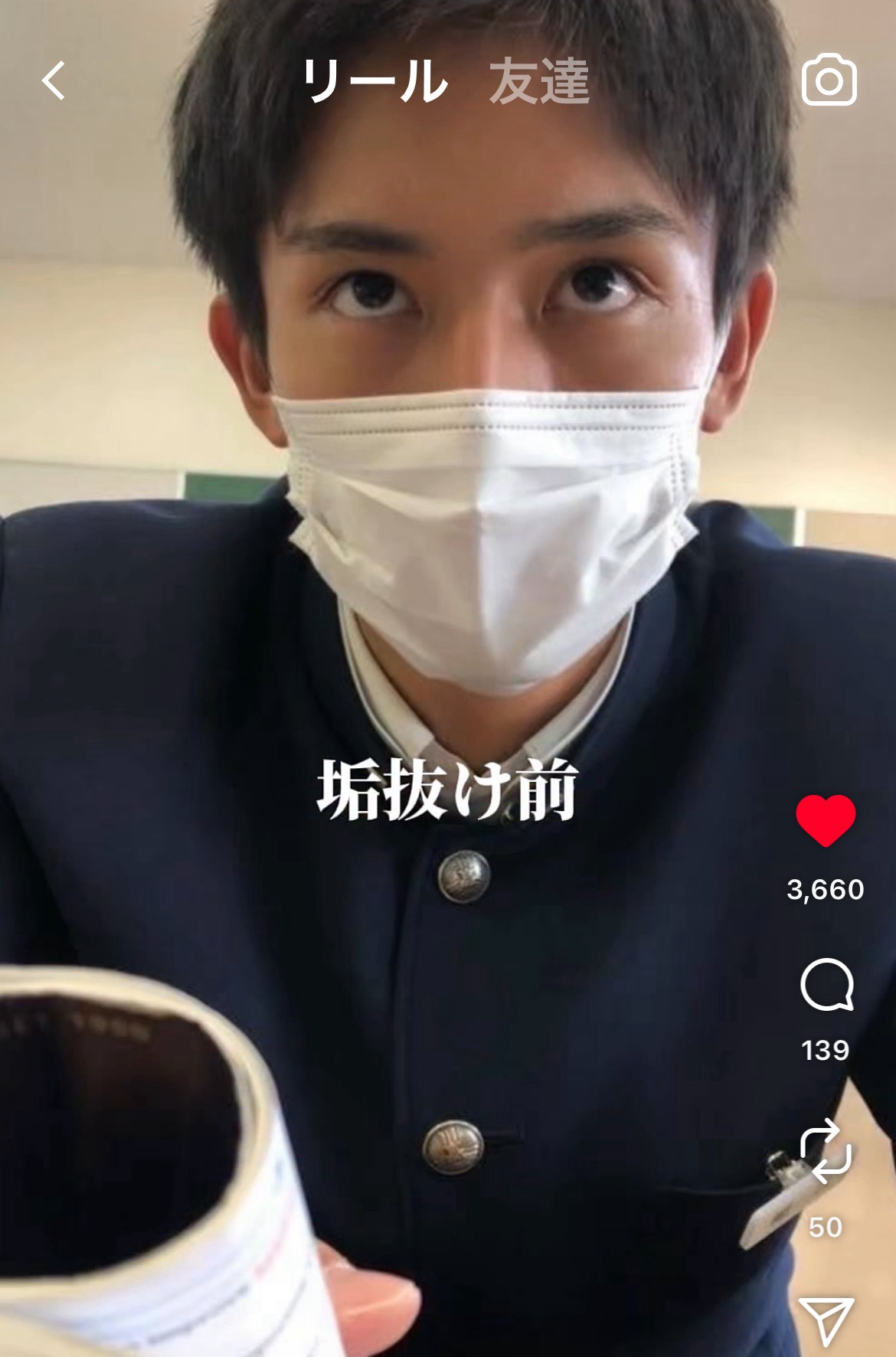Viewport: 896px width, 1357px height.
Task: Switch to the リール tab
Action: (x=374, y=81)
